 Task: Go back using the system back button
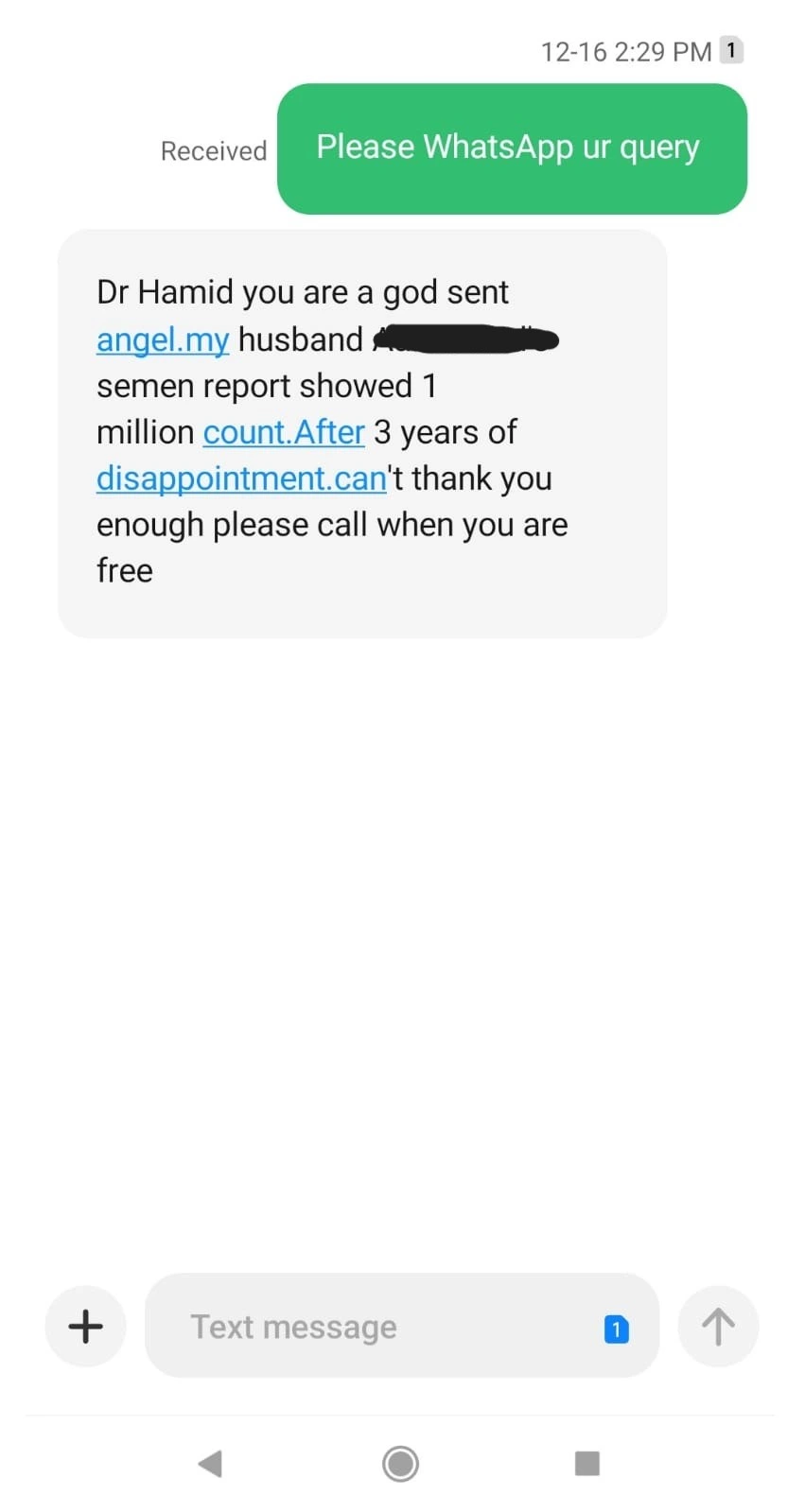tap(210, 1463)
